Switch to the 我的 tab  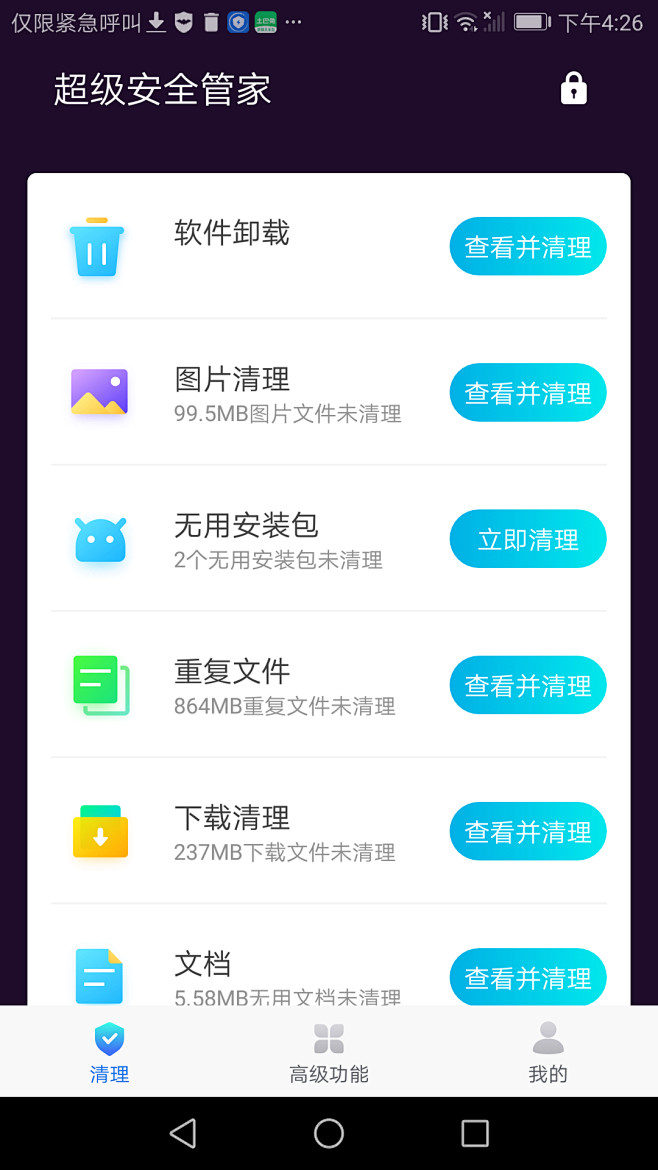tap(548, 1052)
